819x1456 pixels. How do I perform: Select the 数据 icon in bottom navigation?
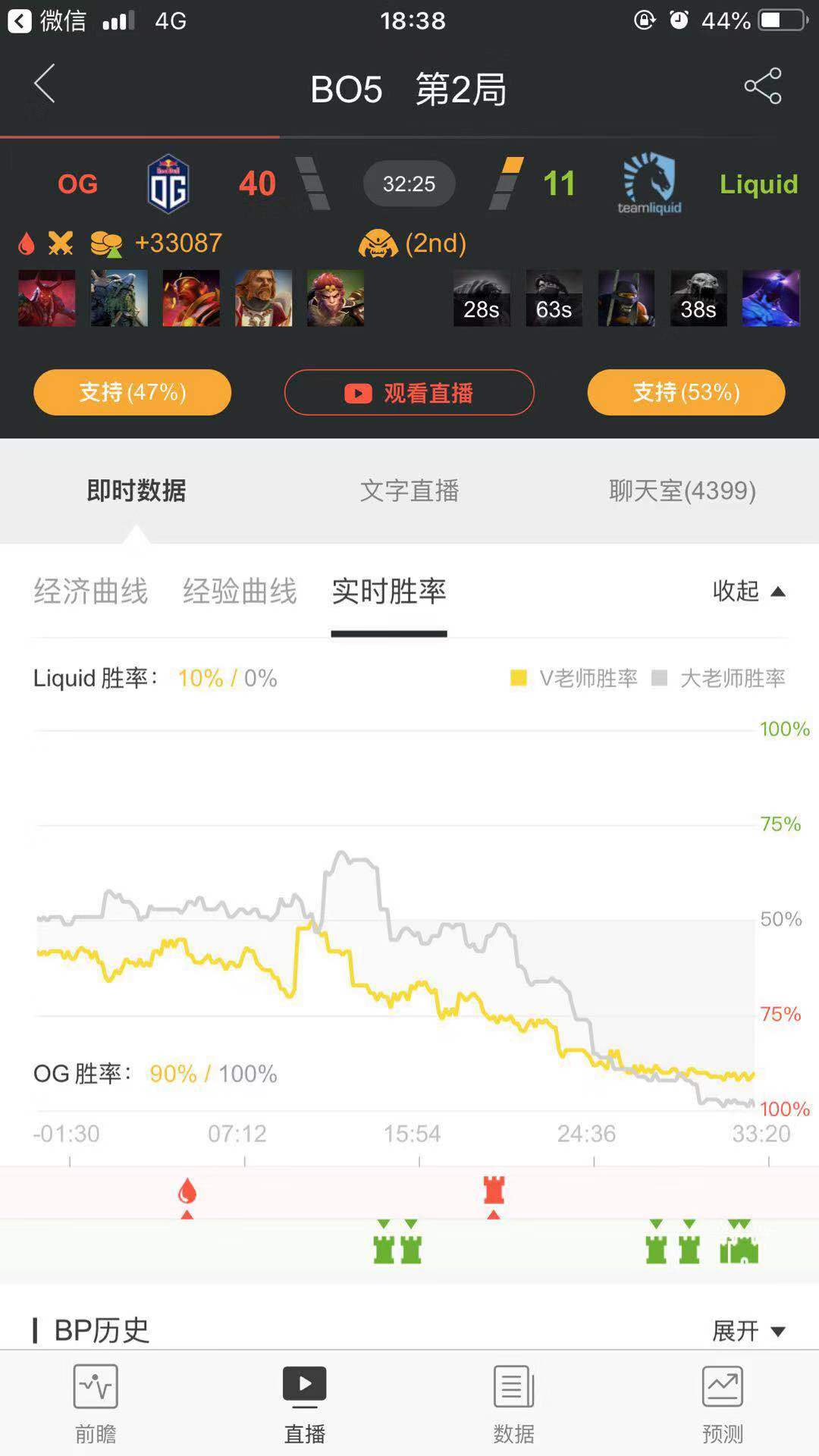pos(513,1403)
